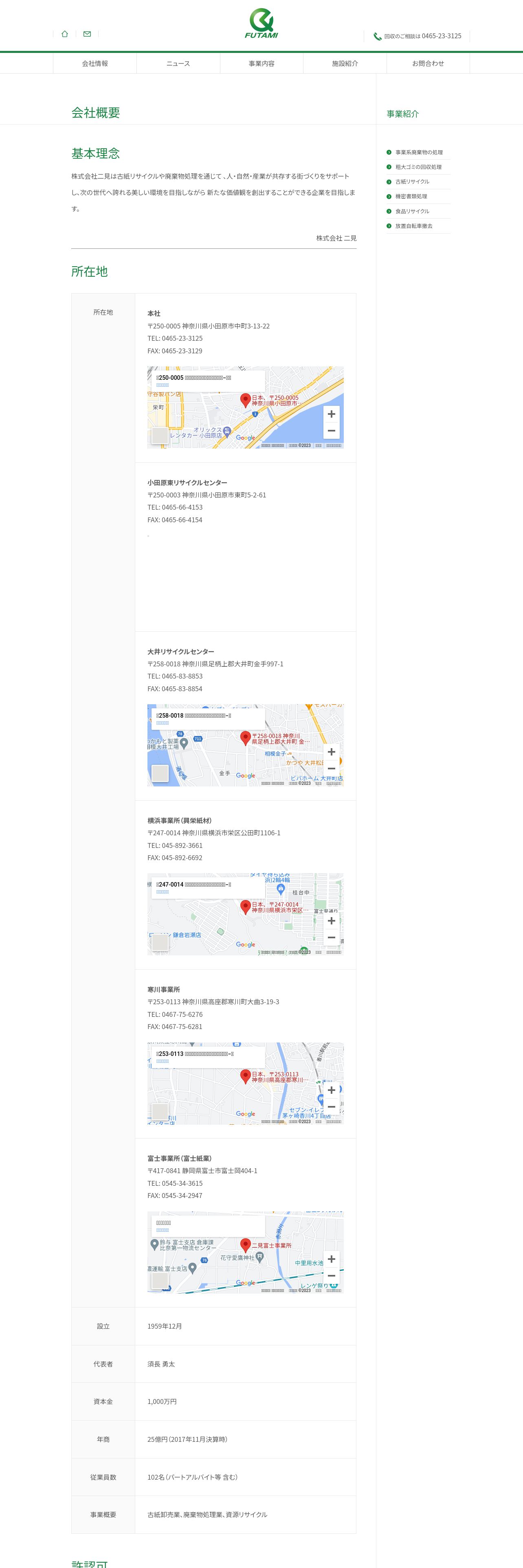Visit the 古紙リサイクル page

coord(412,182)
